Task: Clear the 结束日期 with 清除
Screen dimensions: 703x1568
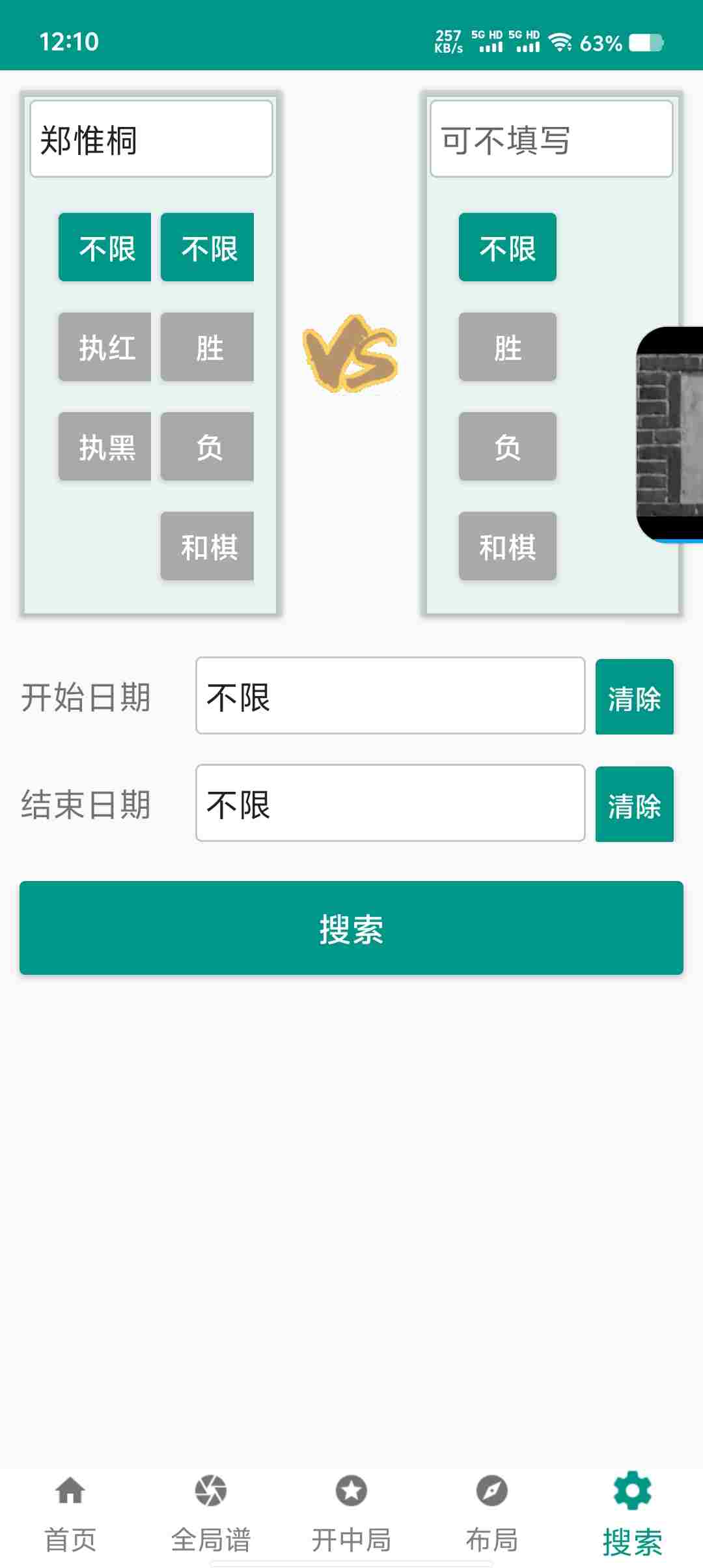Action: pos(634,804)
